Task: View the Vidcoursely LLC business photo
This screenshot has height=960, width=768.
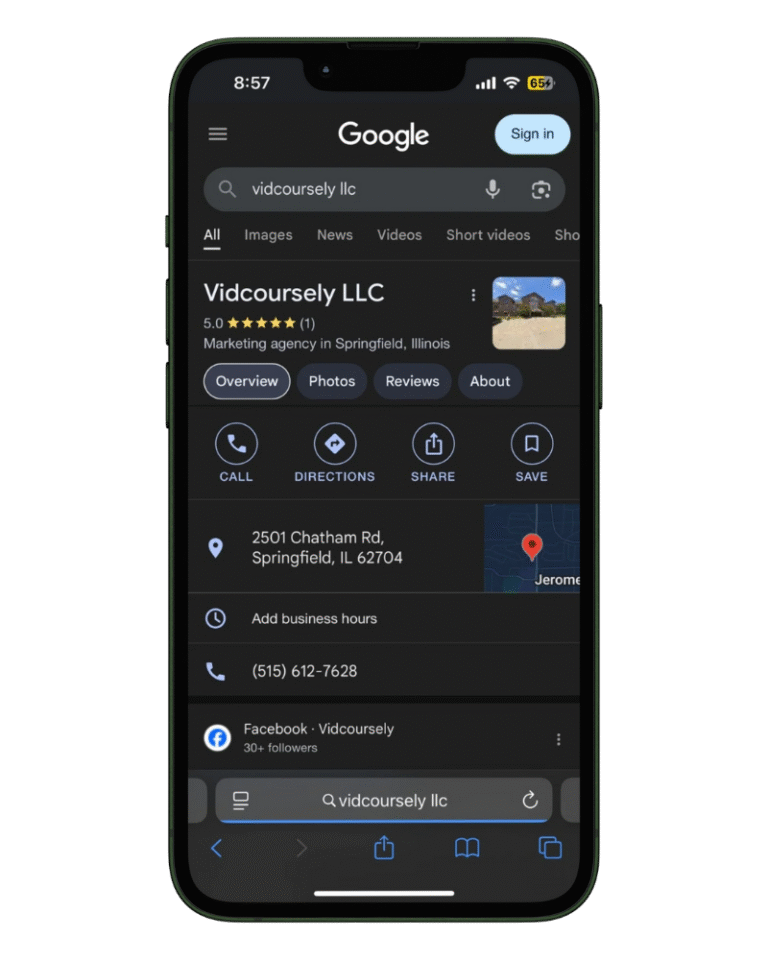Action: (x=528, y=313)
